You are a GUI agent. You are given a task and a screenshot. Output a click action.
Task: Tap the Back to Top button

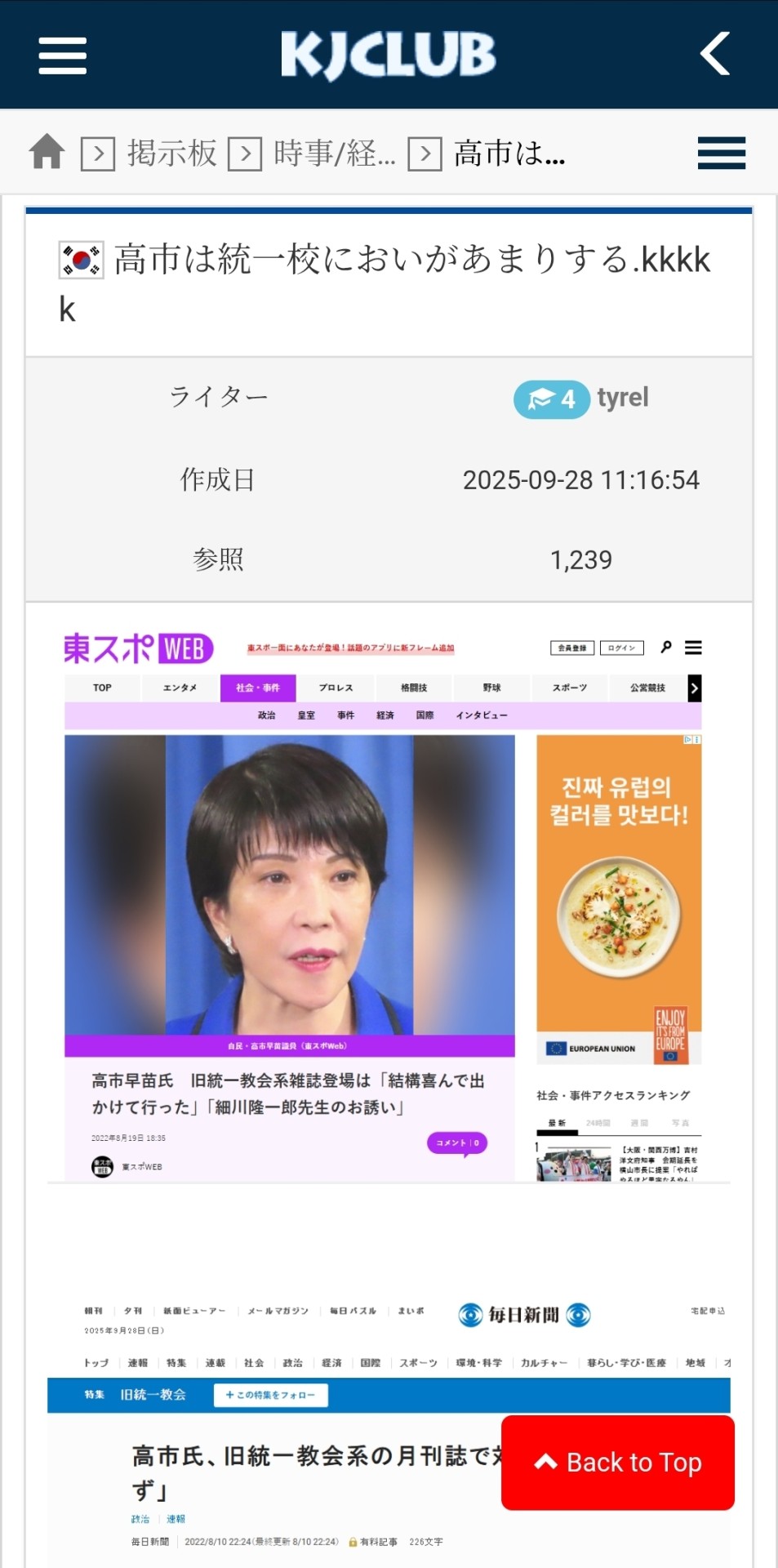618,1462
